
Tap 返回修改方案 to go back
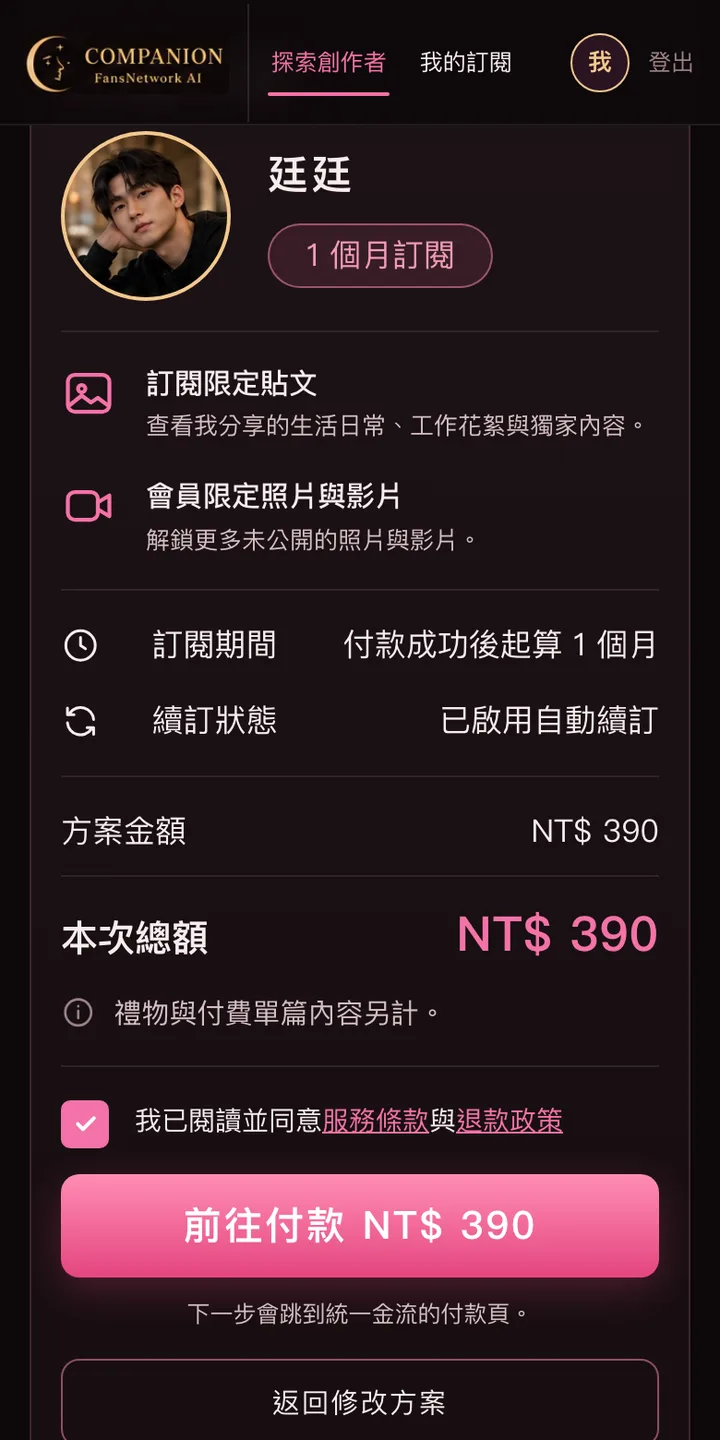(x=360, y=1402)
